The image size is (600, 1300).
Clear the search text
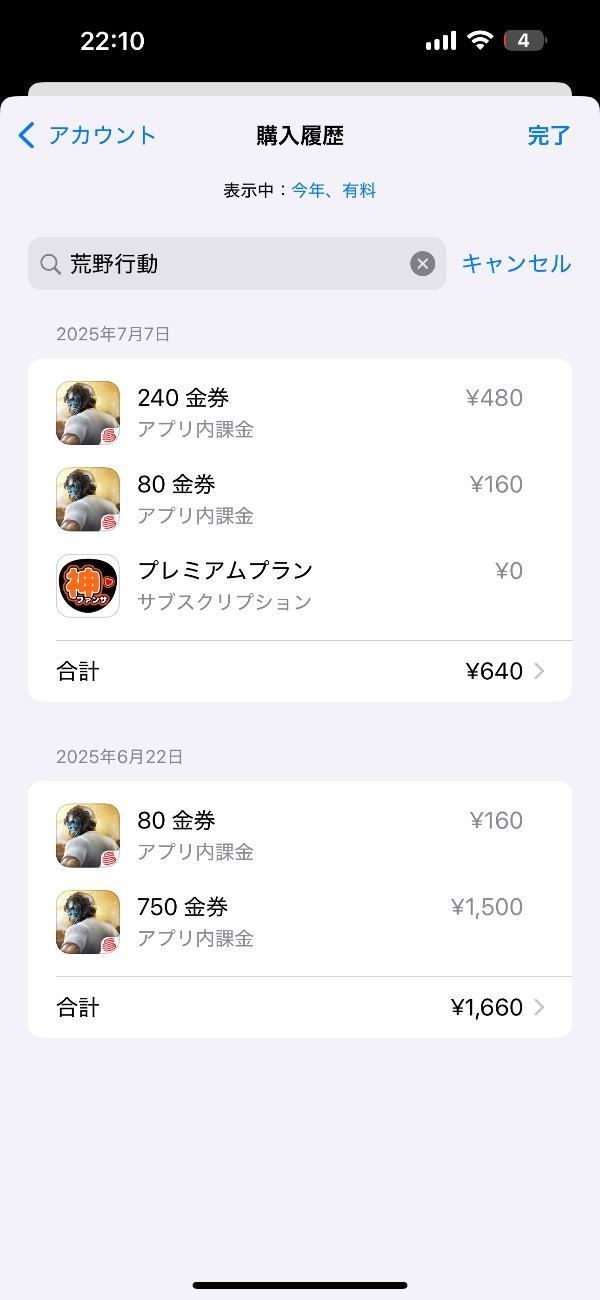pyautogui.click(x=423, y=264)
